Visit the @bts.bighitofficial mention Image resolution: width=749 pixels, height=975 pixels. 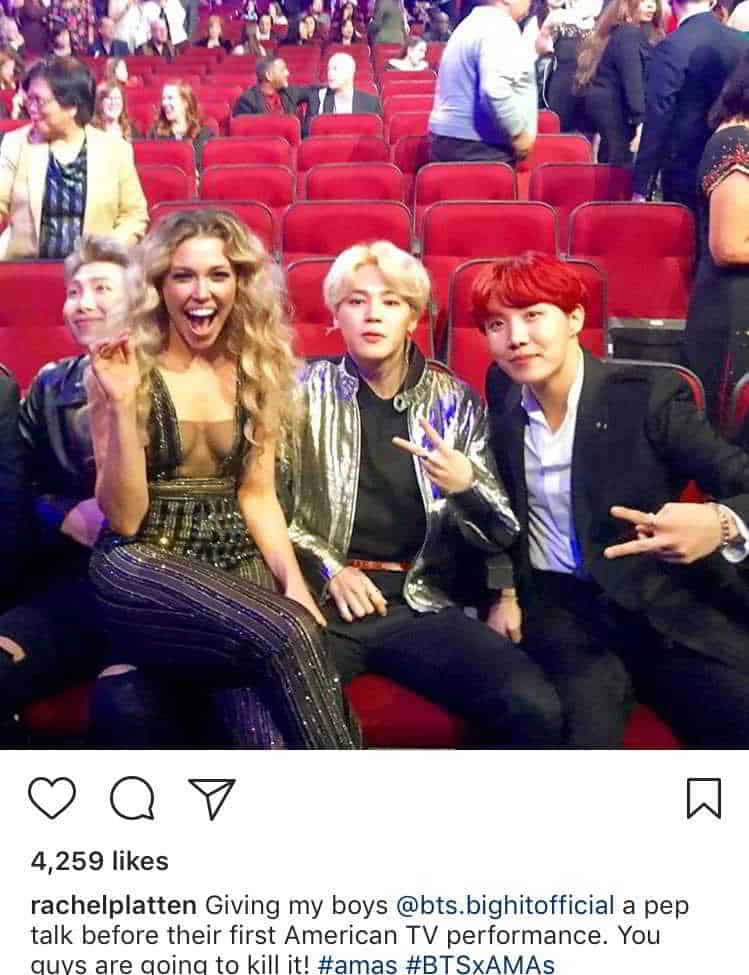(x=505, y=906)
